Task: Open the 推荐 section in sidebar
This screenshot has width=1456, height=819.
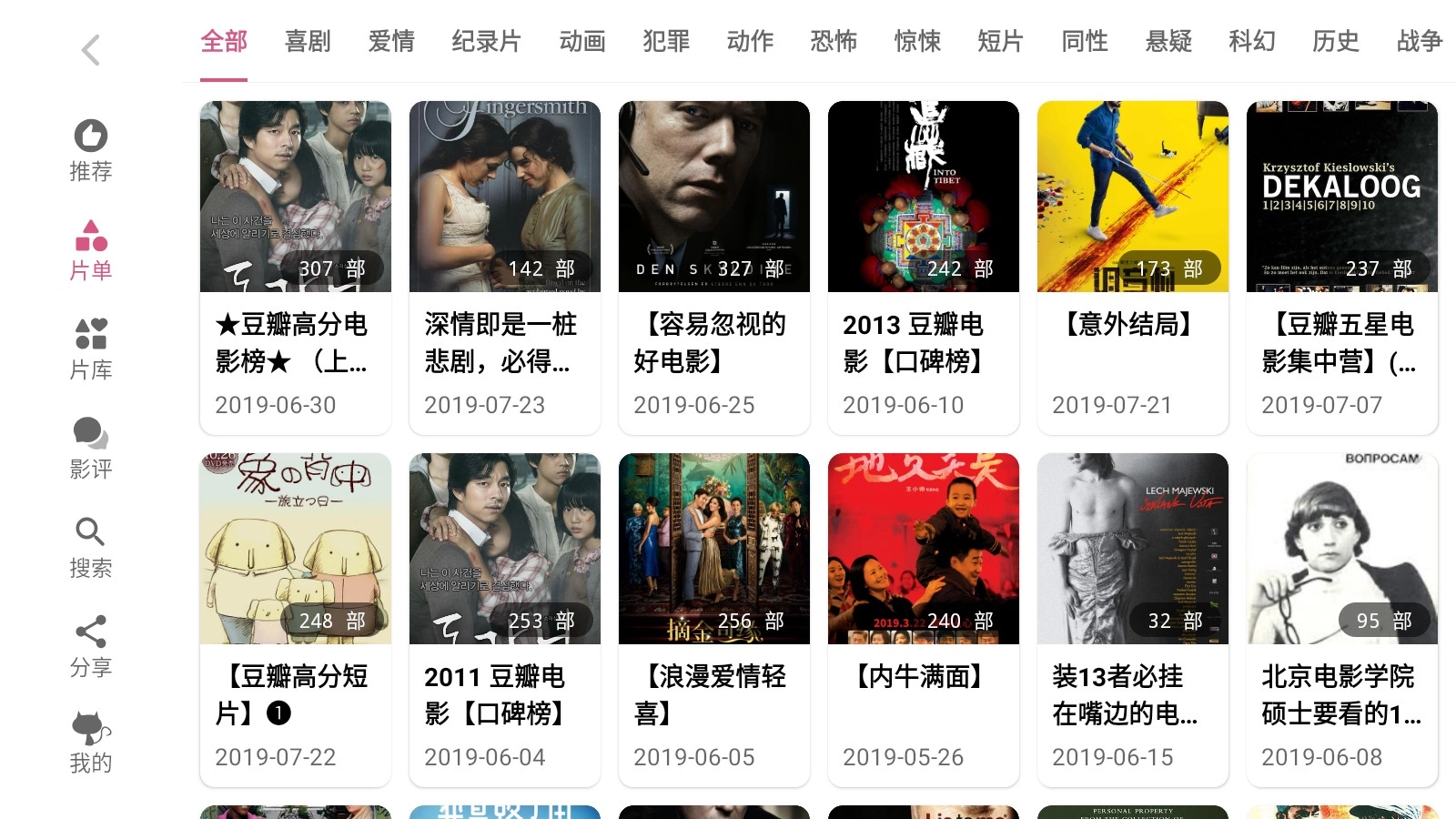Action: tap(90, 151)
